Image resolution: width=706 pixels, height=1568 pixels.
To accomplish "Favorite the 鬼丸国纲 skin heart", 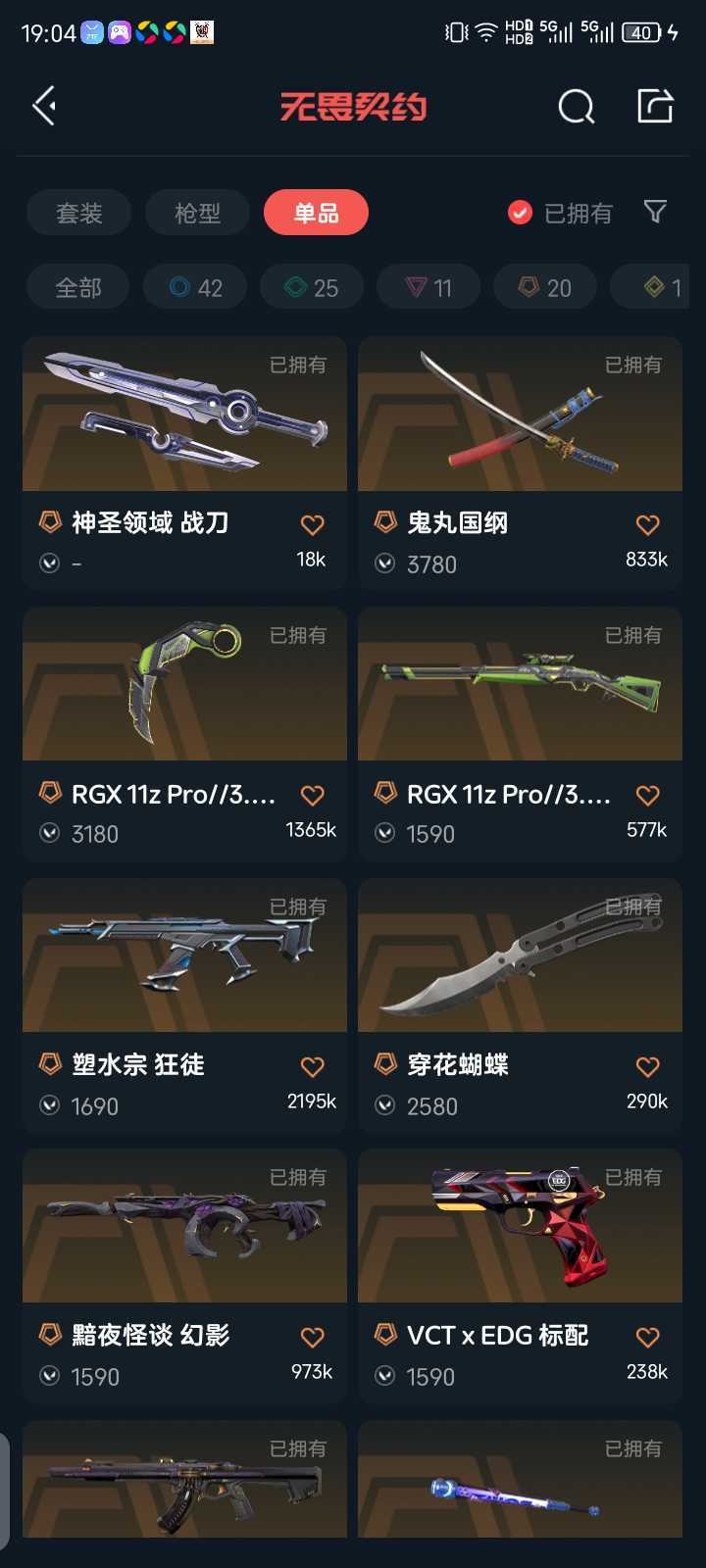I will 647,525.
